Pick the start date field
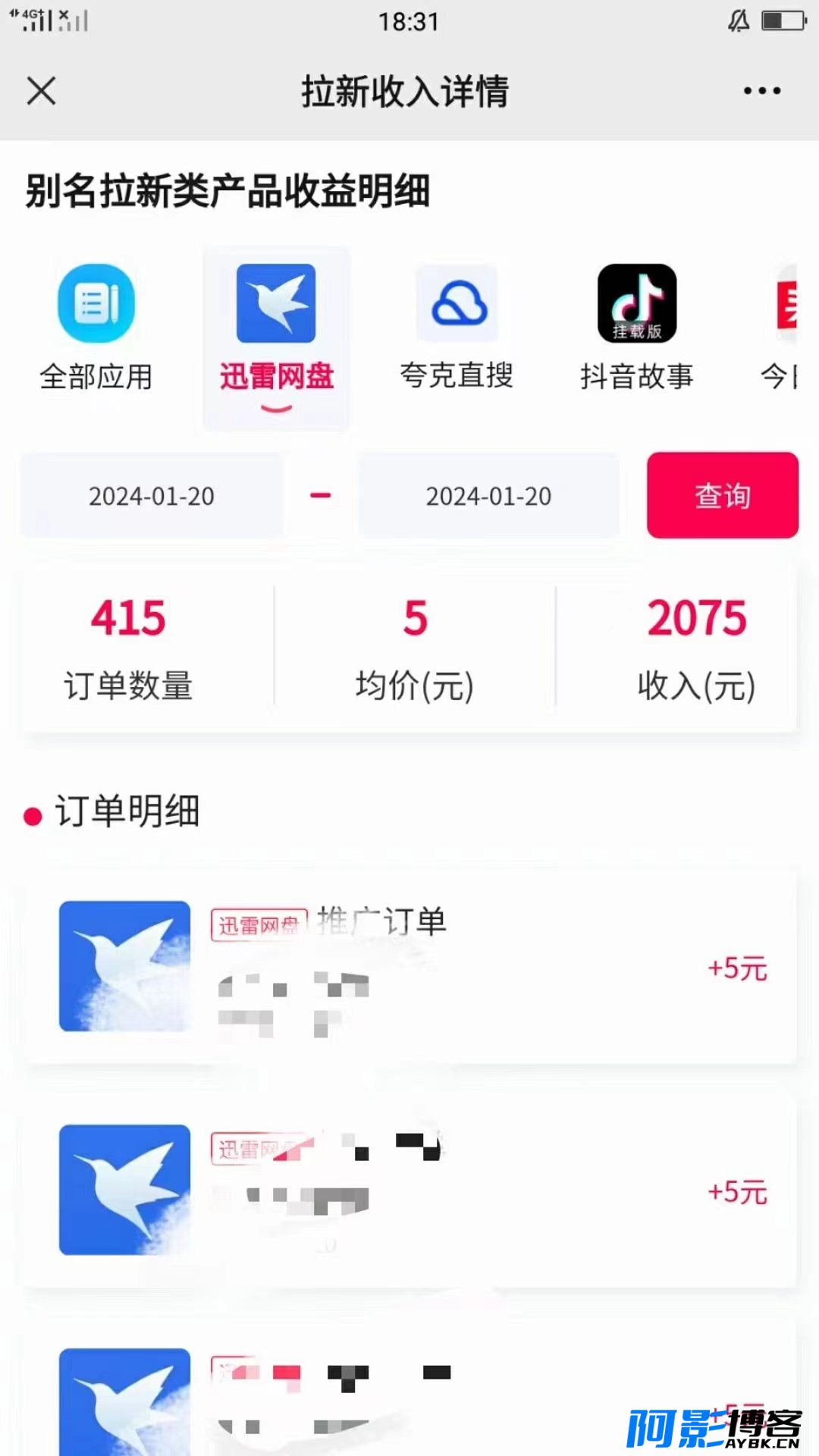The width and height of the screenshot is (819, 1456). pyautogui.click(x=152, y=496)
